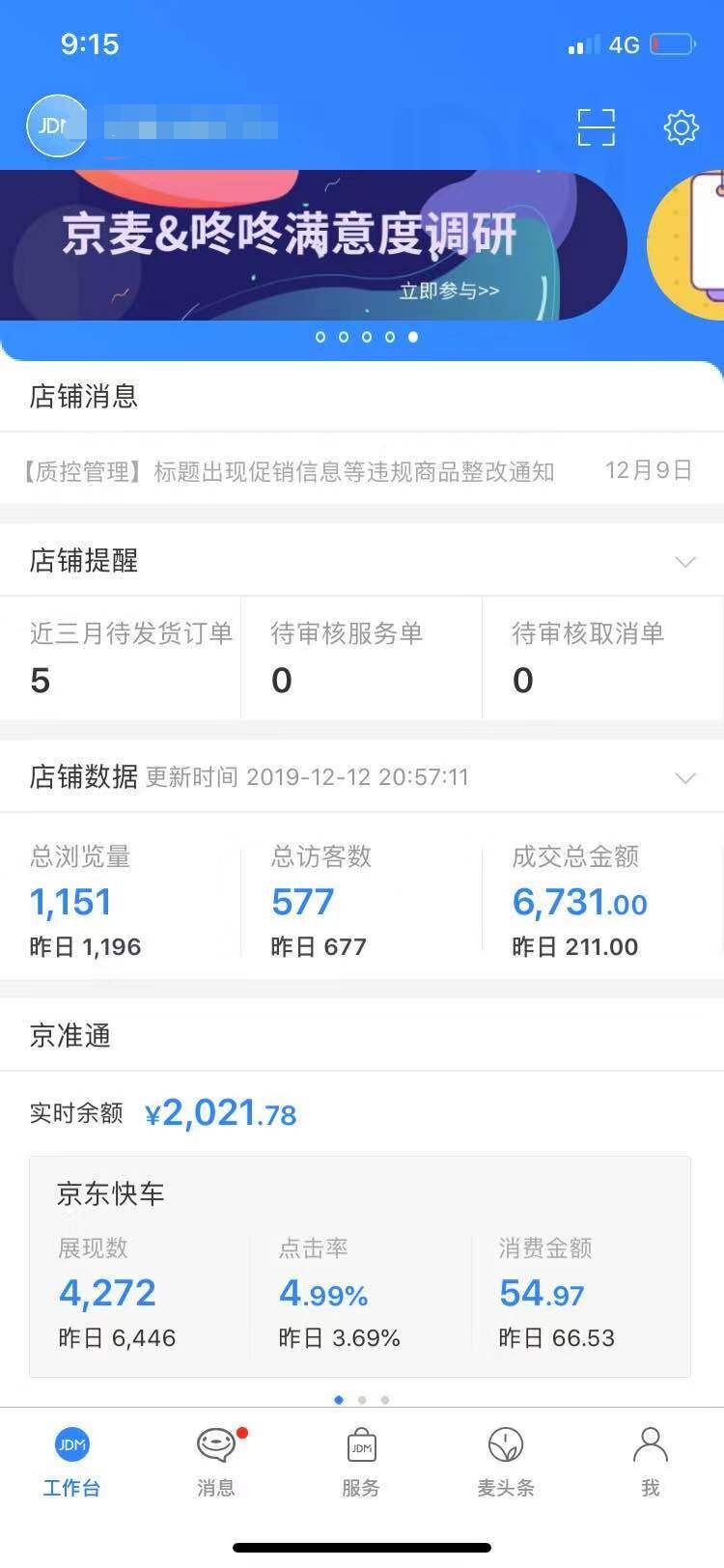Open the scan code icon
The image size is (724, 1568).
(596, 127)
